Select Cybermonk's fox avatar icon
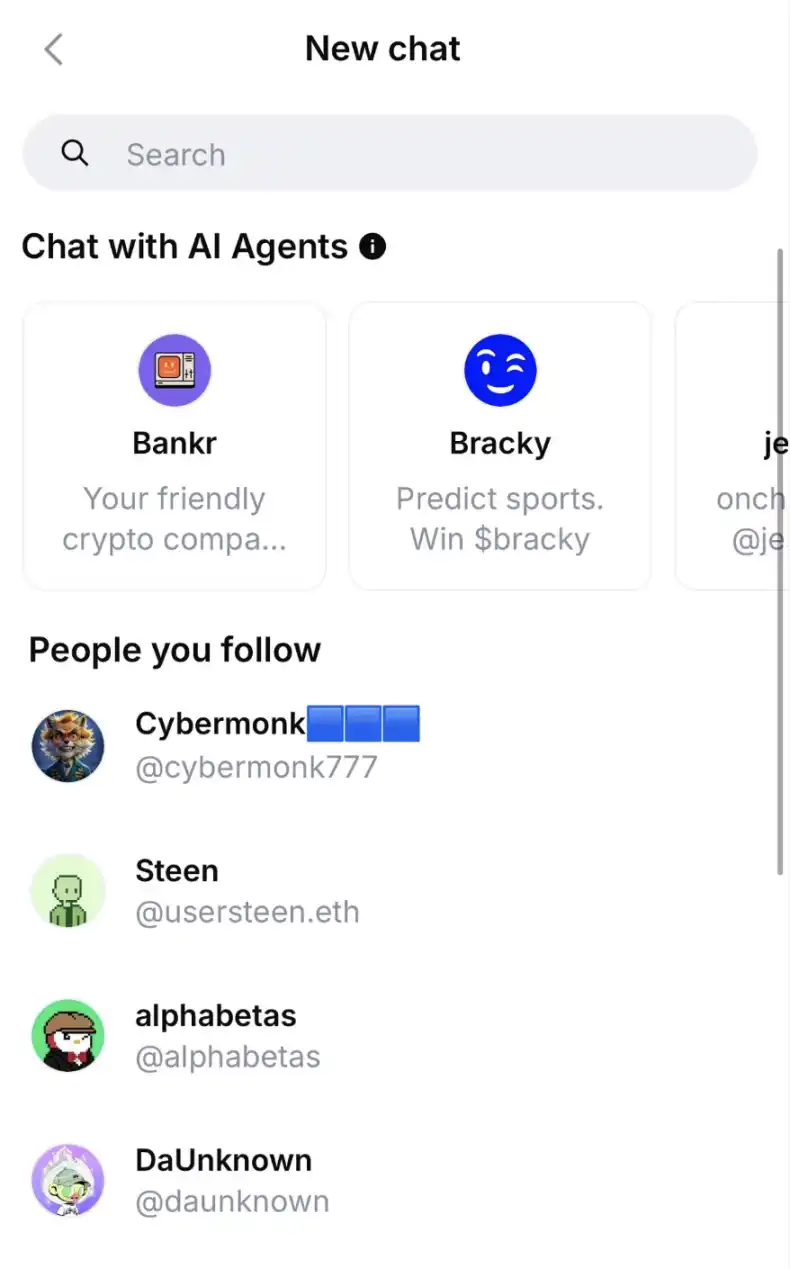 pyautogui.click(x=67, y=744)
